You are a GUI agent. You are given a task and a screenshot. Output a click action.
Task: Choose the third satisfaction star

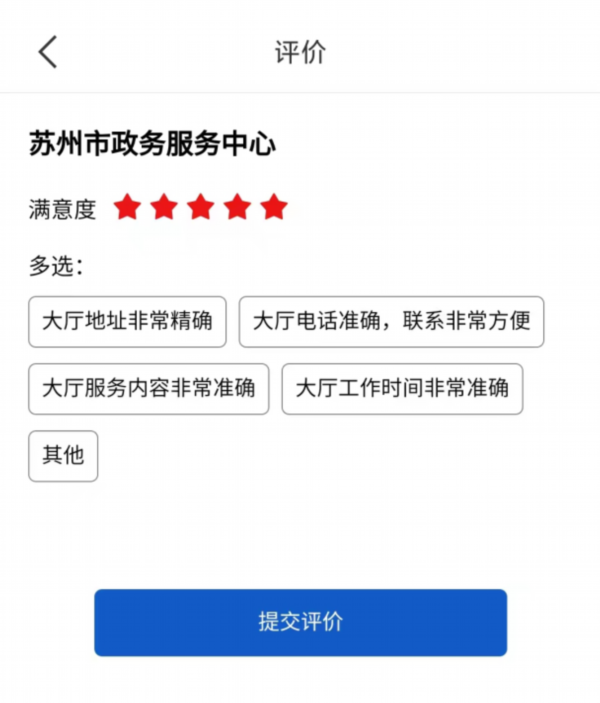[201, 208]
